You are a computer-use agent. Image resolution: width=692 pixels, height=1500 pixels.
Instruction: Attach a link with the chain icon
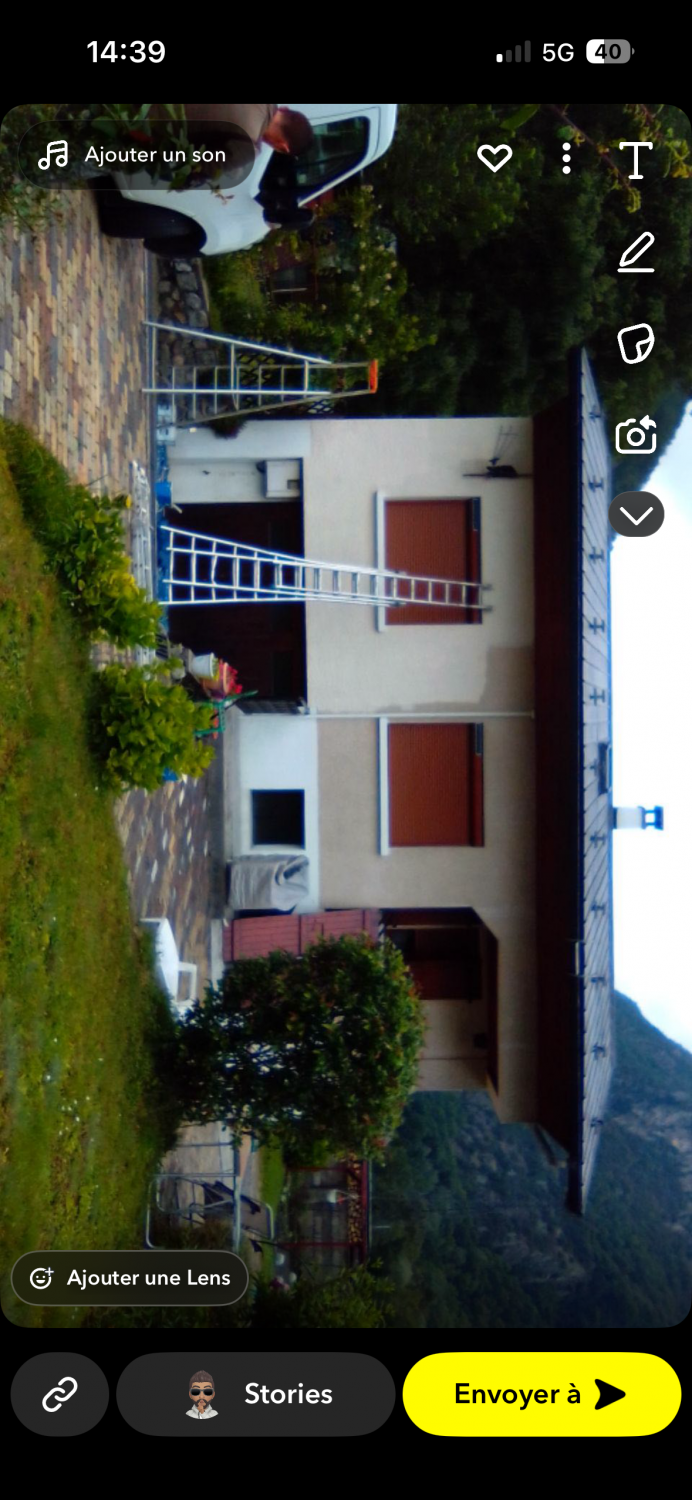point(60,1394)
